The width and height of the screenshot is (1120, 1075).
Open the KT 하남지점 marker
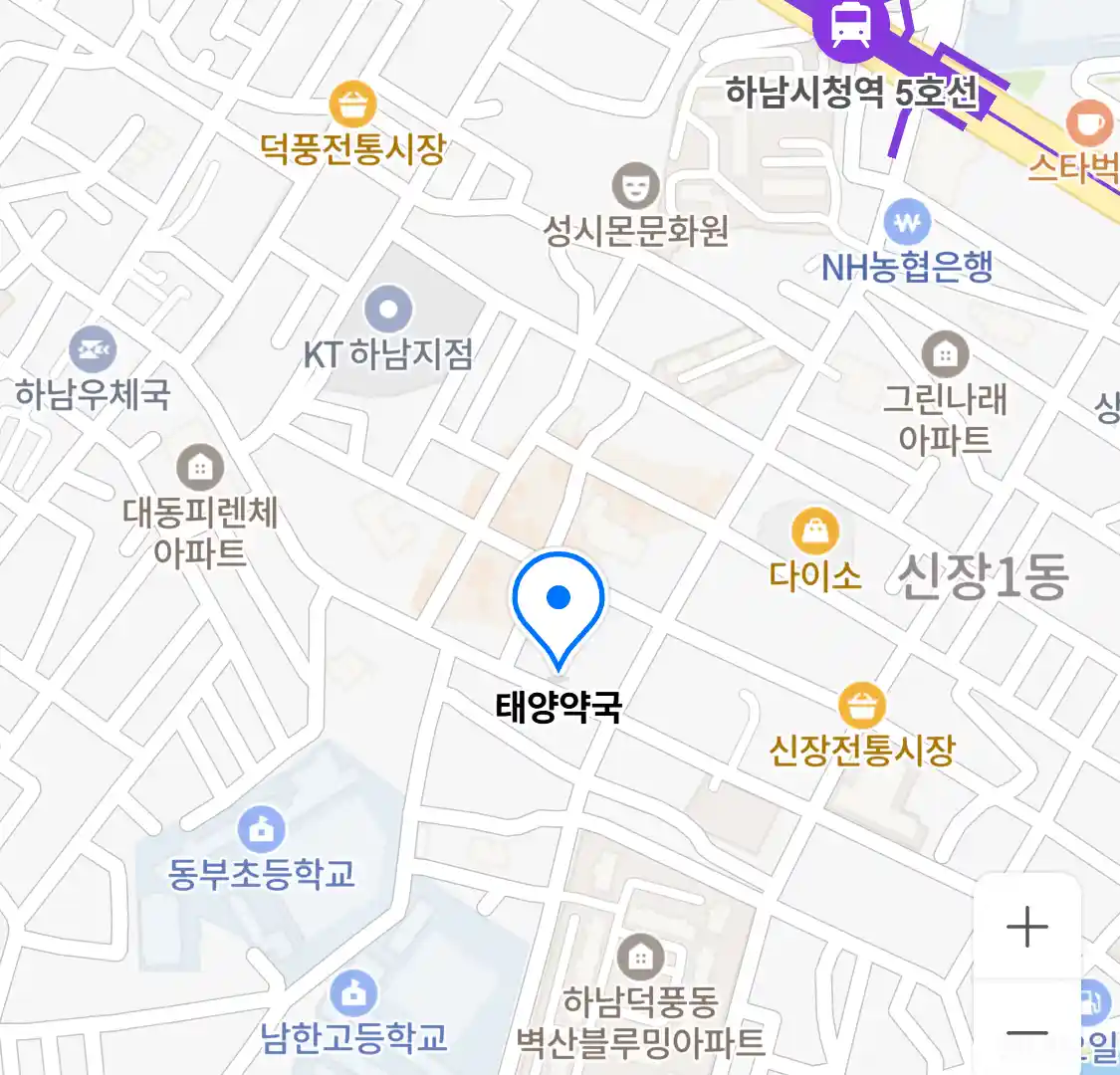(388, 310)
